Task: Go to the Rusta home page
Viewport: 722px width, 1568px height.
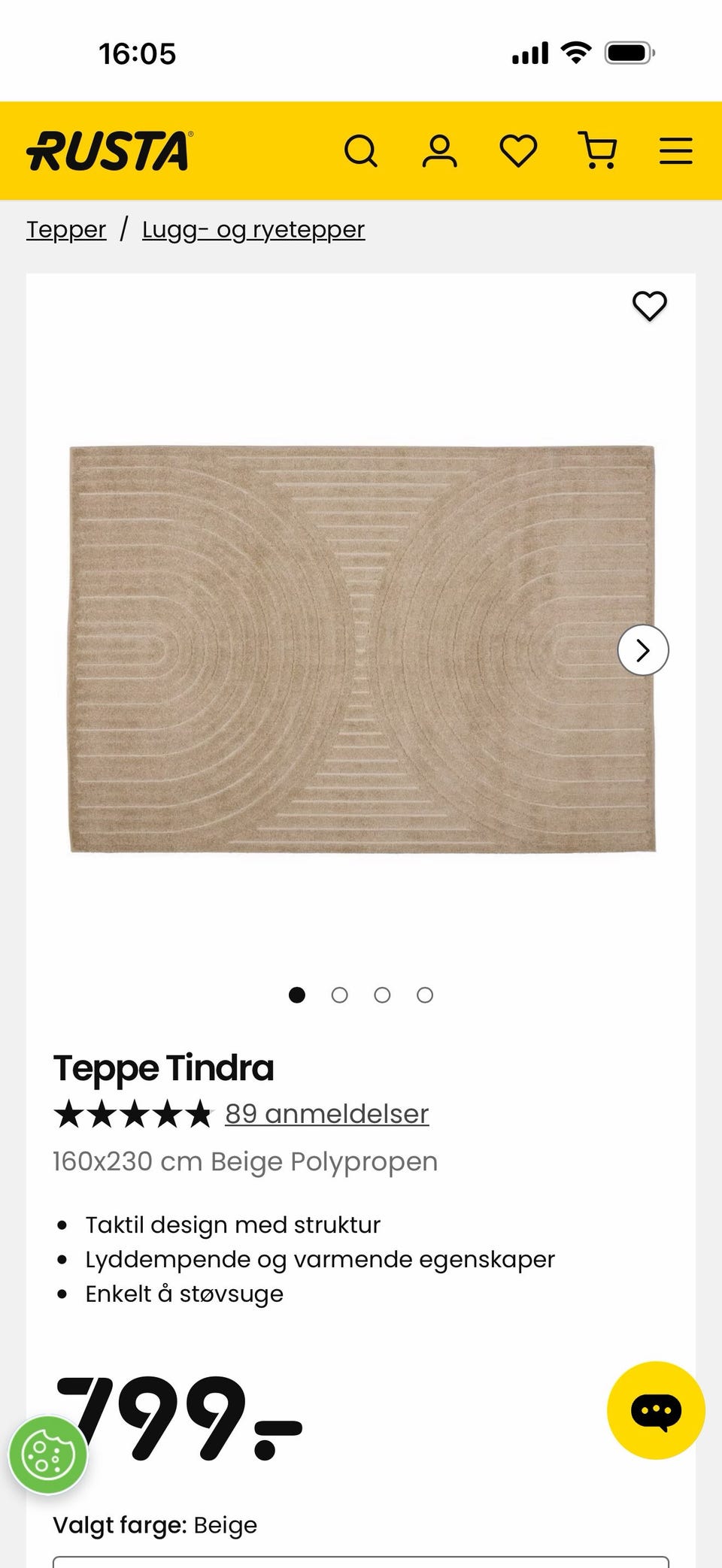Action: pyautogui.click(x=110, y=150)
